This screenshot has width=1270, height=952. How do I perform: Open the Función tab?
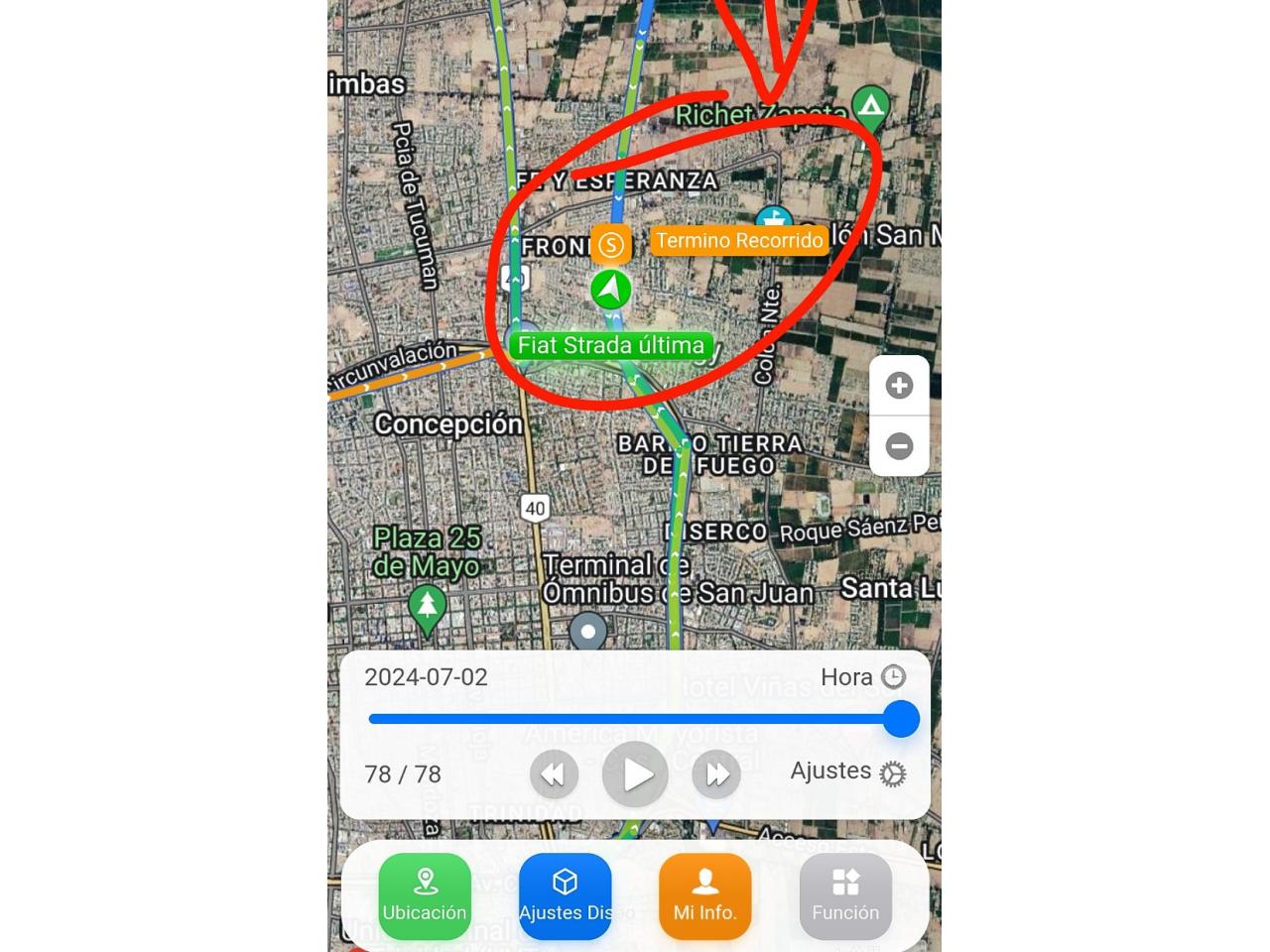pos(845,895)
